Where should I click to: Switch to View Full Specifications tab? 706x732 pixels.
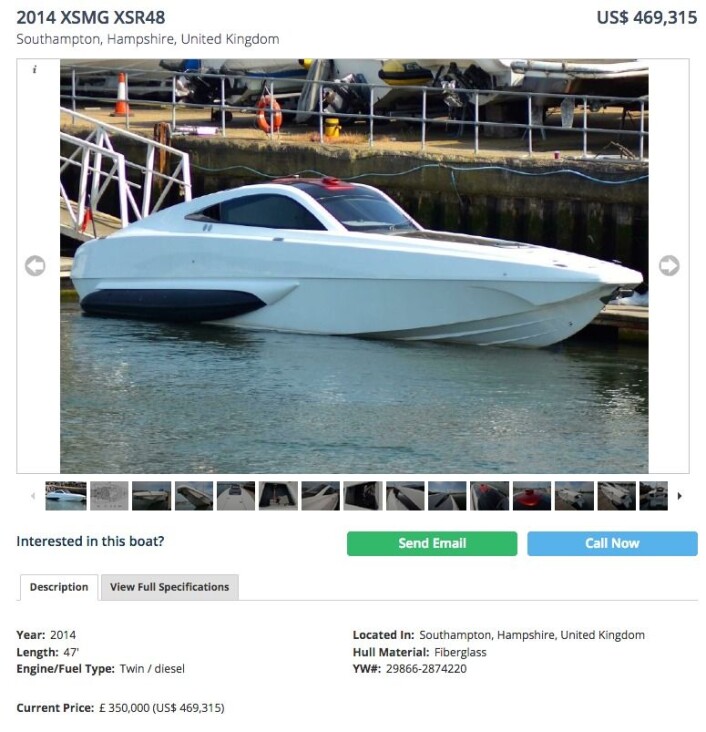coord(169,587)
